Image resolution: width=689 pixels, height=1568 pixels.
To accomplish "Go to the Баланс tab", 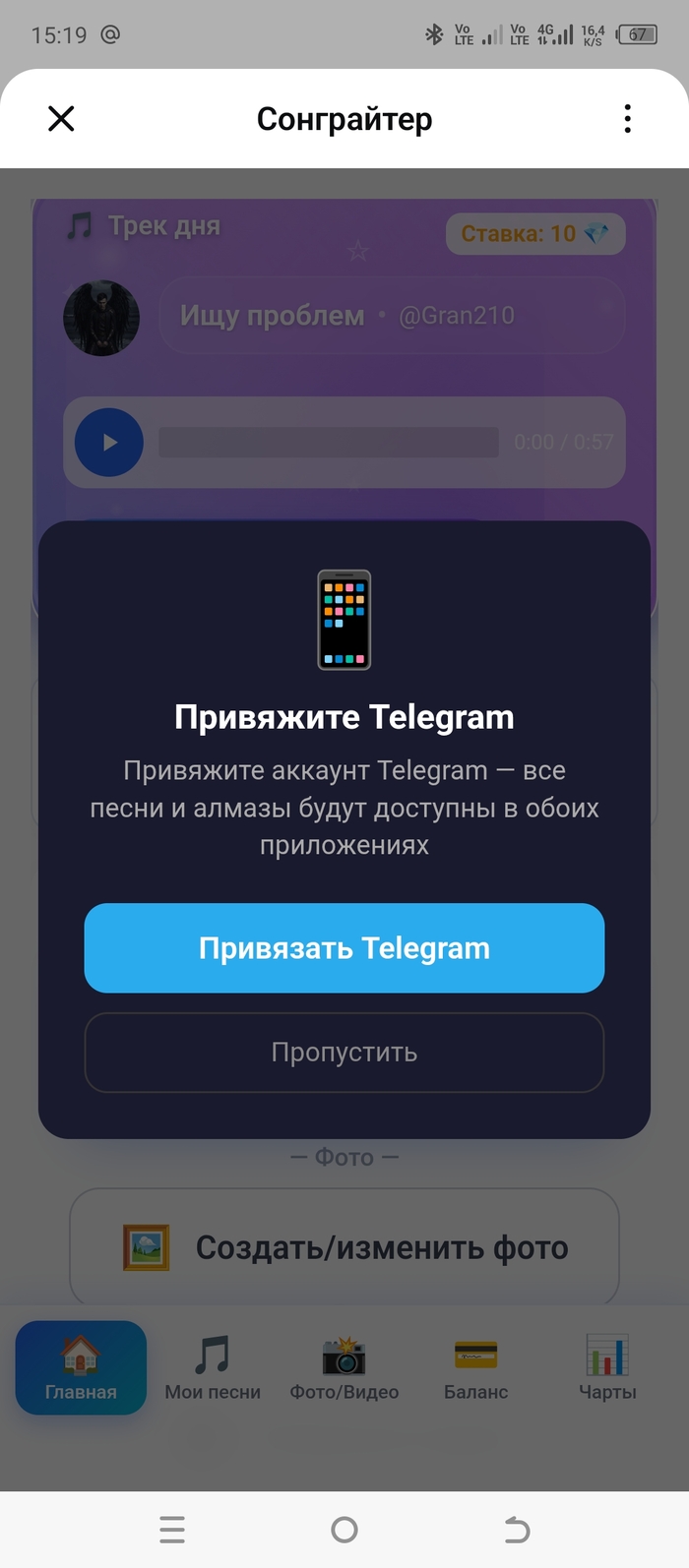I will tap(475, 1367).
